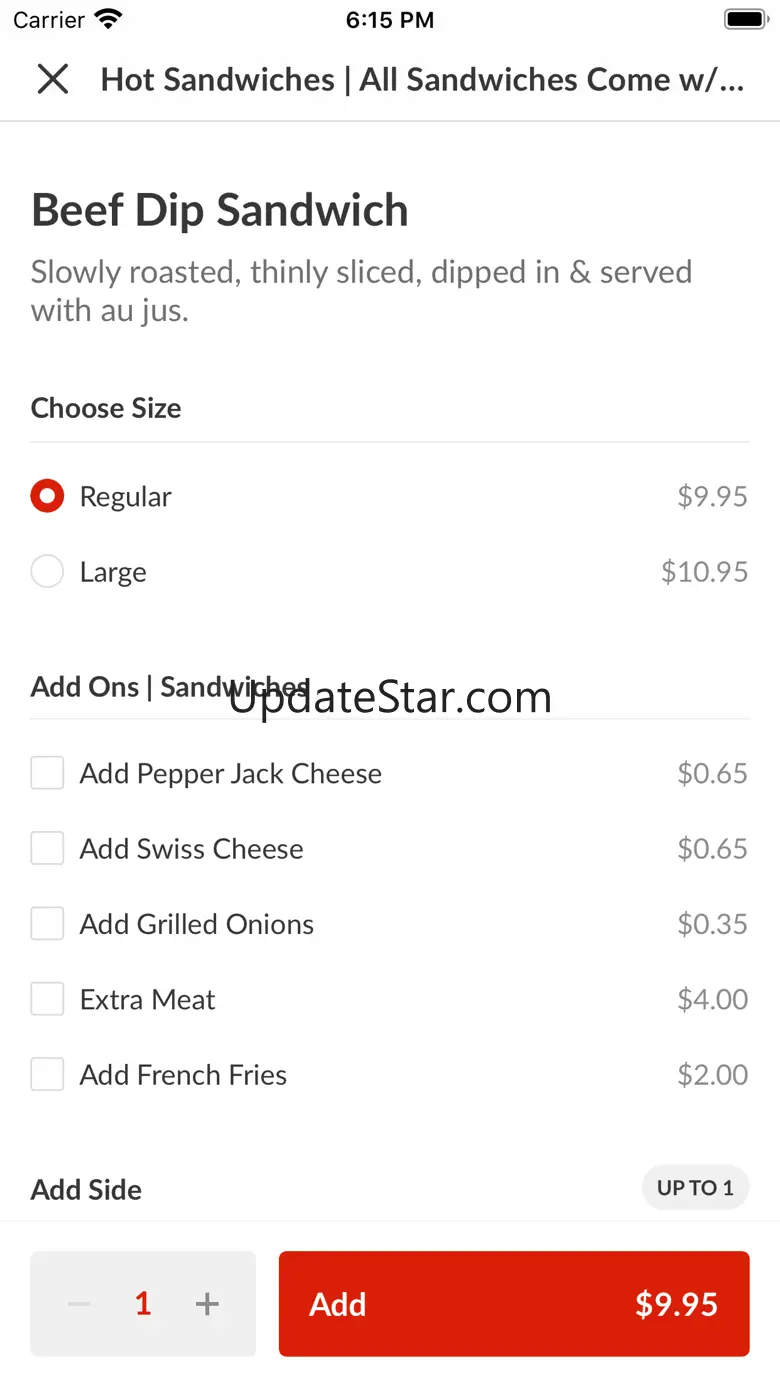Check Add Pepper Jack Cheese

coord(47,773)
